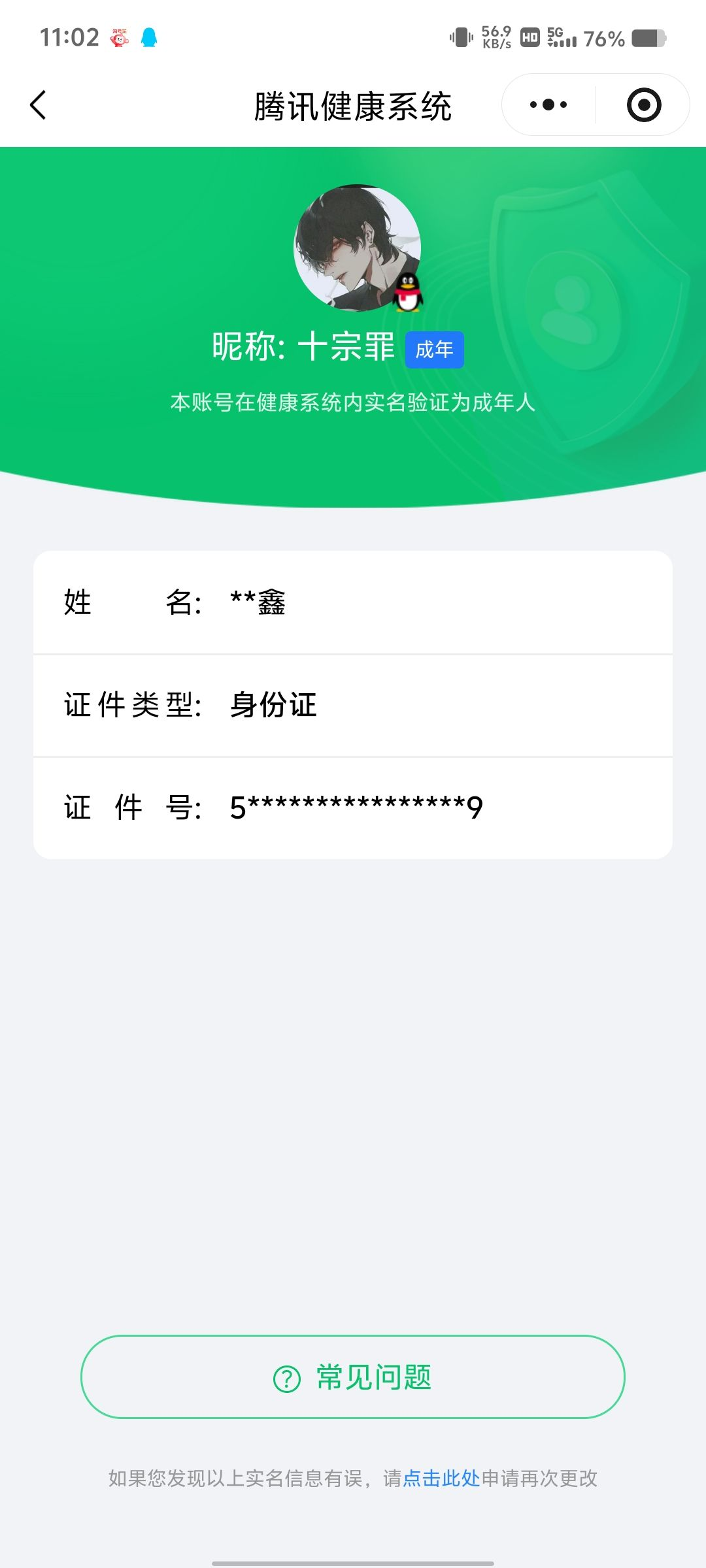Tap the capsule close/exit circle icon
Image resolution: width=706 pixels, height=1568 pixels.
(643, 105)
